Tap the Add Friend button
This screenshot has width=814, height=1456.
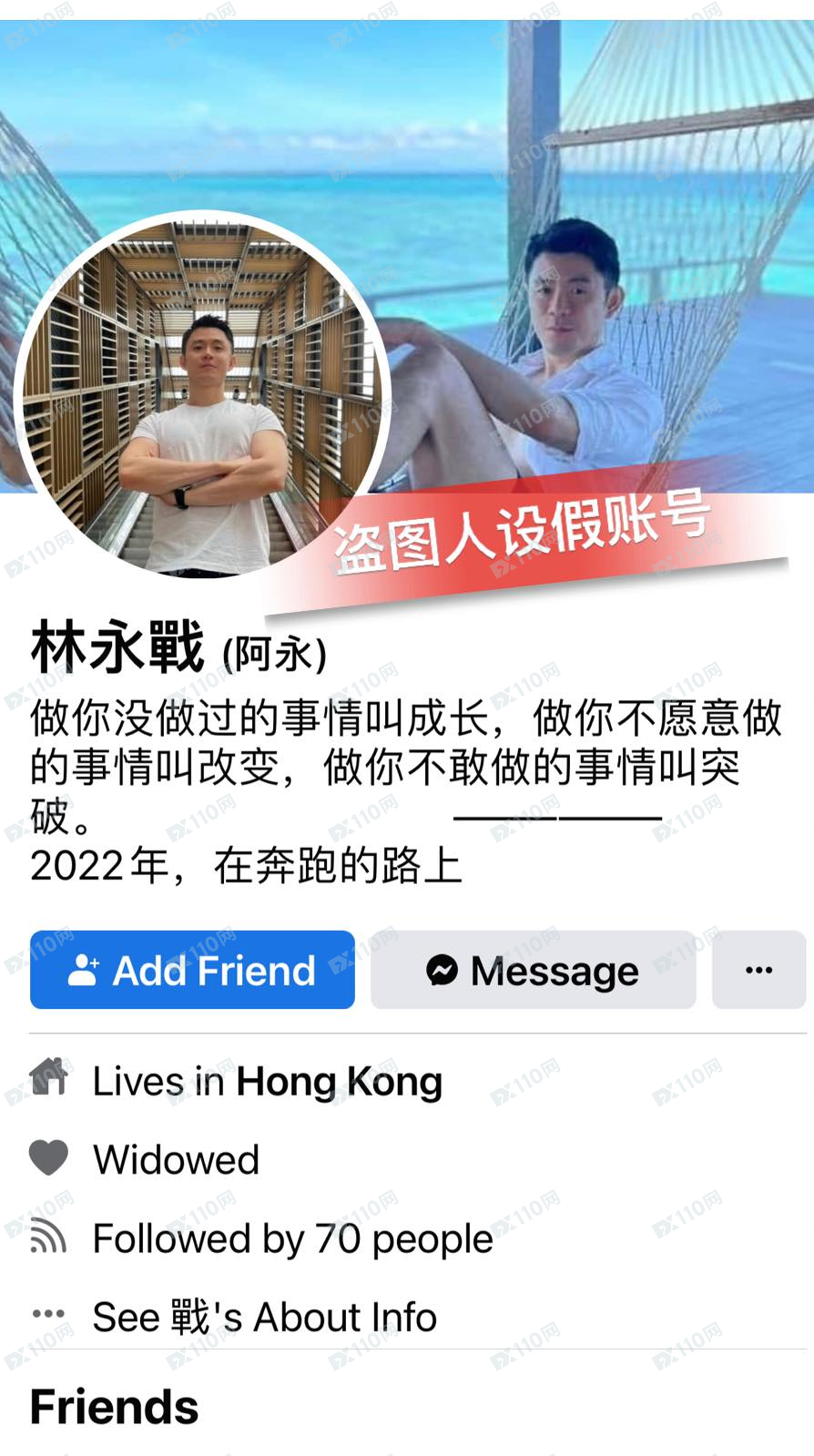192,970
